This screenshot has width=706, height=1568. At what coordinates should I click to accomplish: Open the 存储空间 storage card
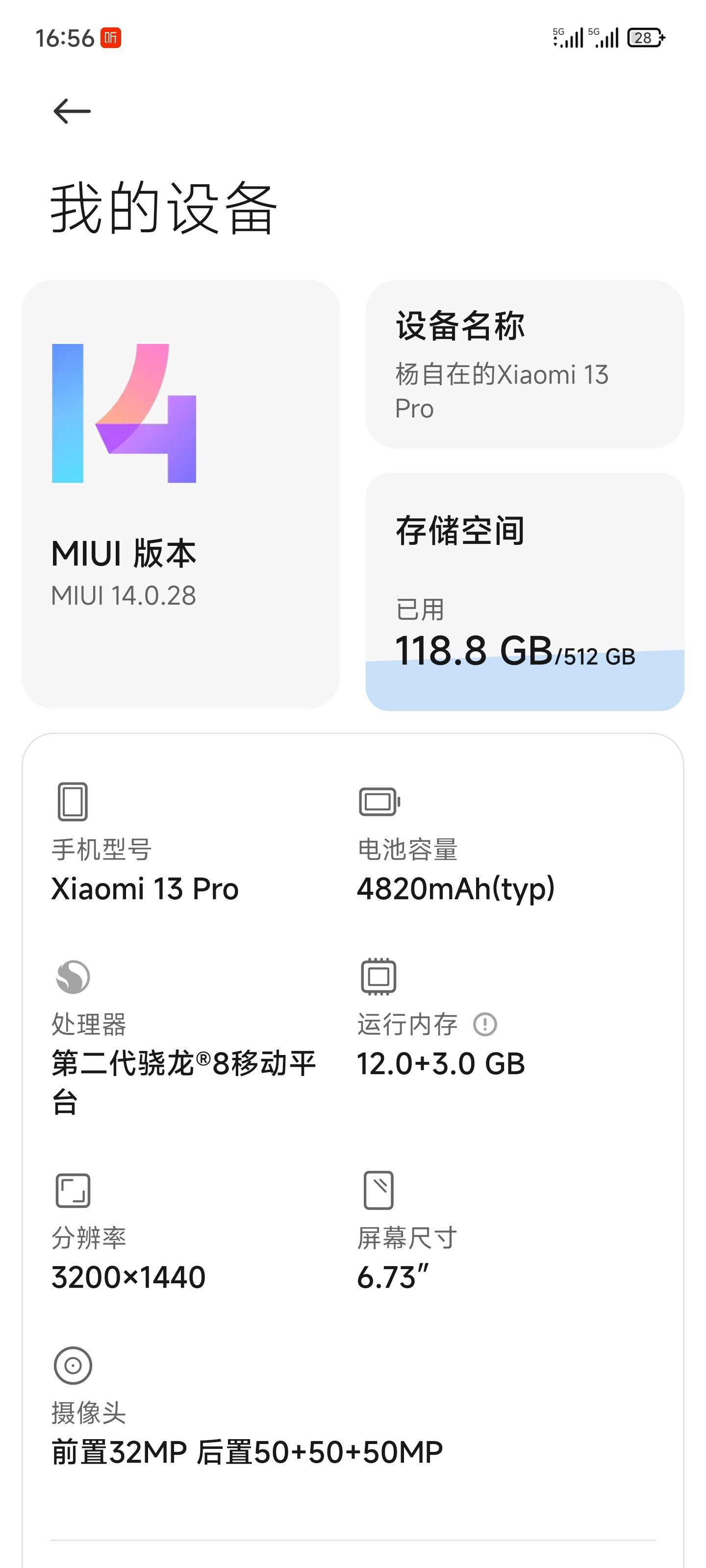tap(525, 591)
